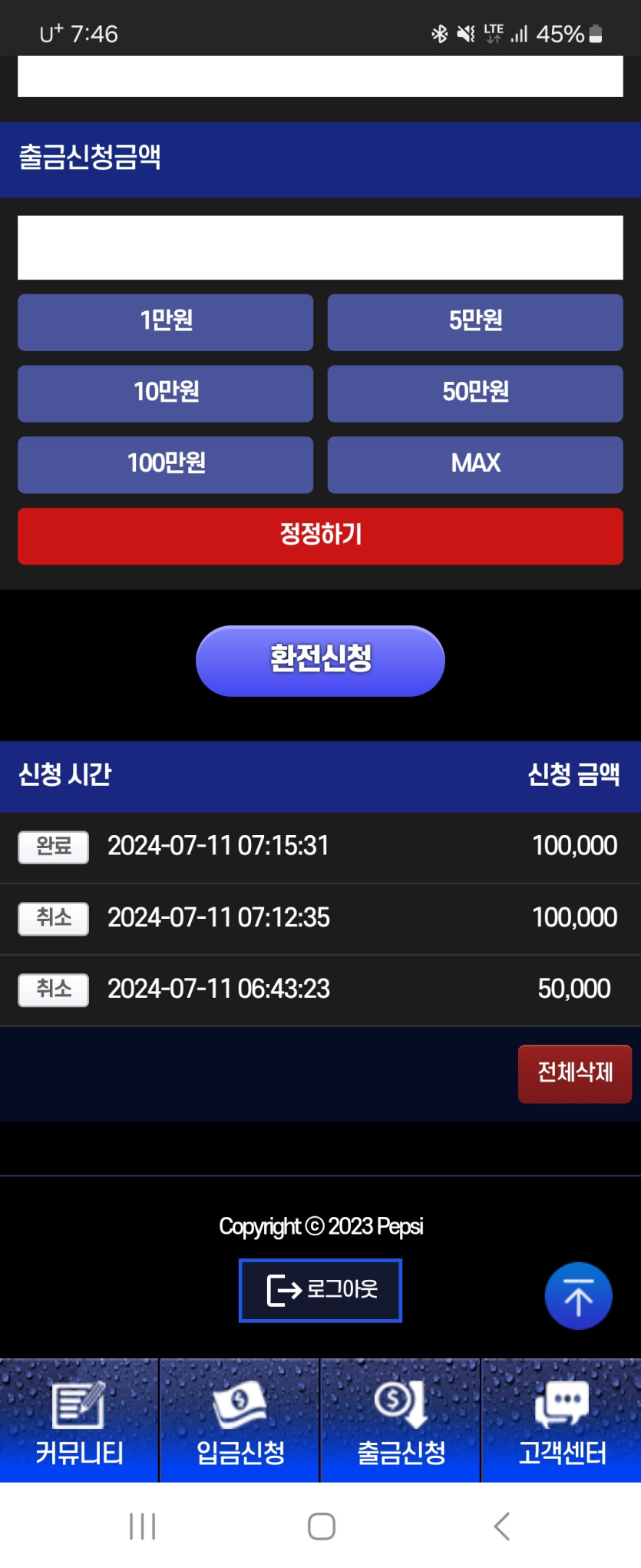641x1568 pixels.
Task: Tap the withdrawal amount input field
Action: pos(320,247)
